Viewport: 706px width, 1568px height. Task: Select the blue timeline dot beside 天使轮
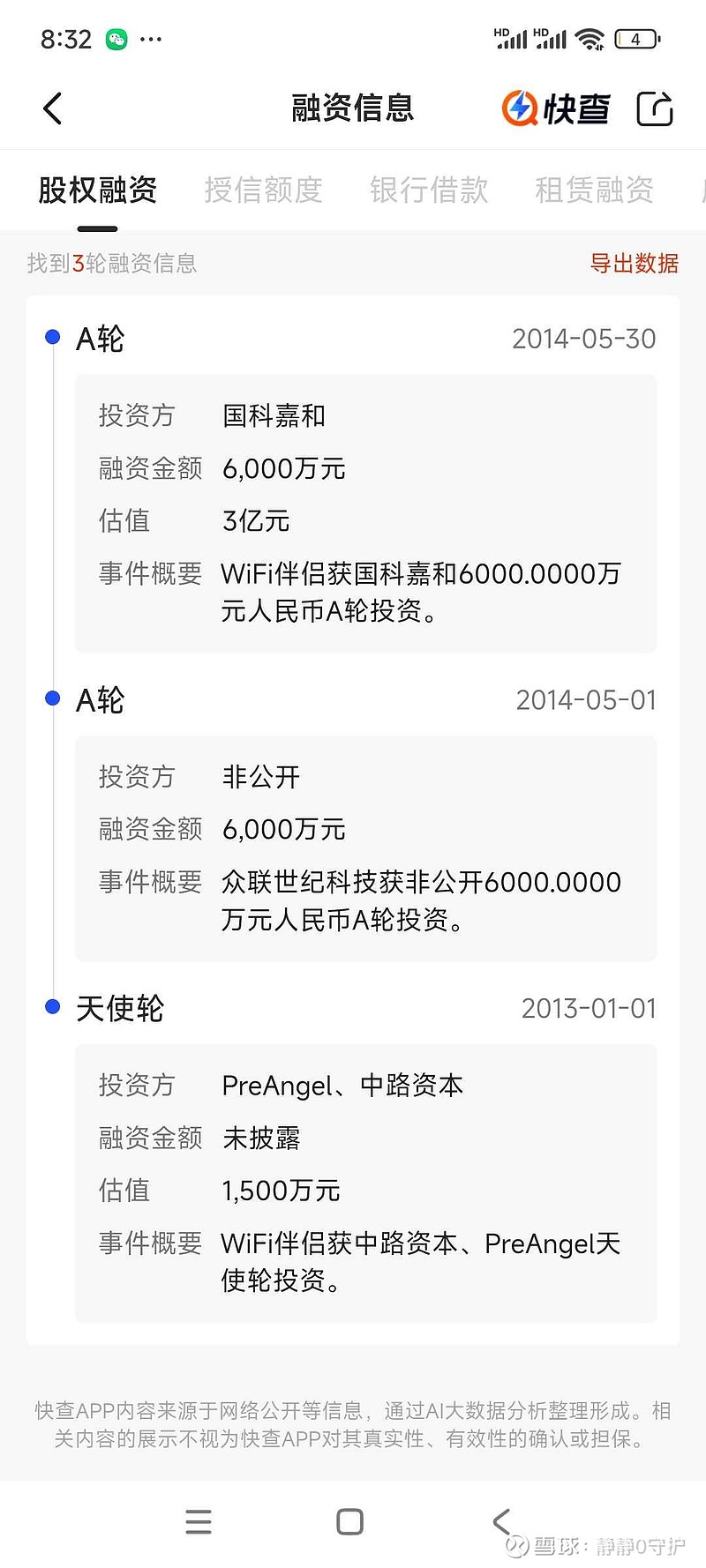(51, 1006)
